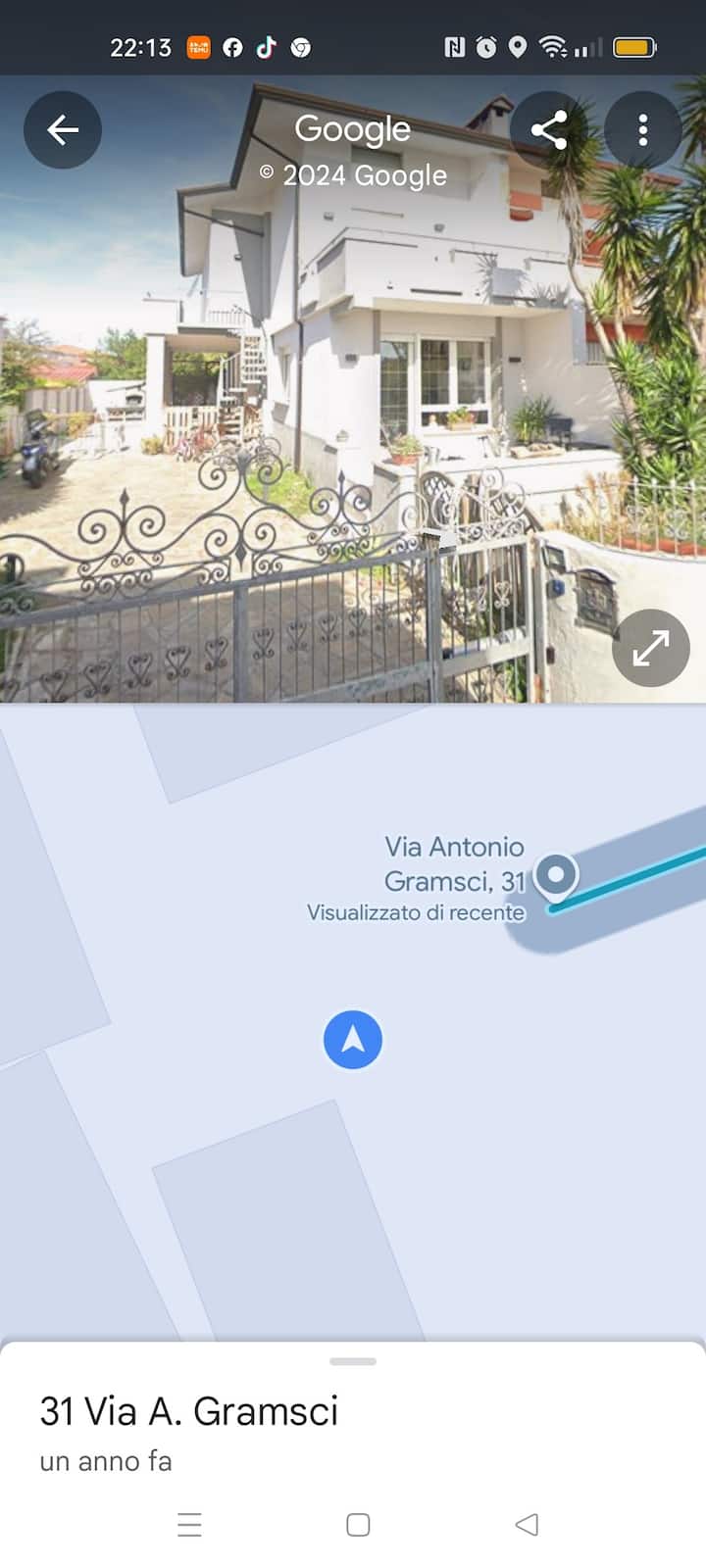Go back using the top-left arrow
The width and height of the screenshot is (706, 1568).
(63, 129)
